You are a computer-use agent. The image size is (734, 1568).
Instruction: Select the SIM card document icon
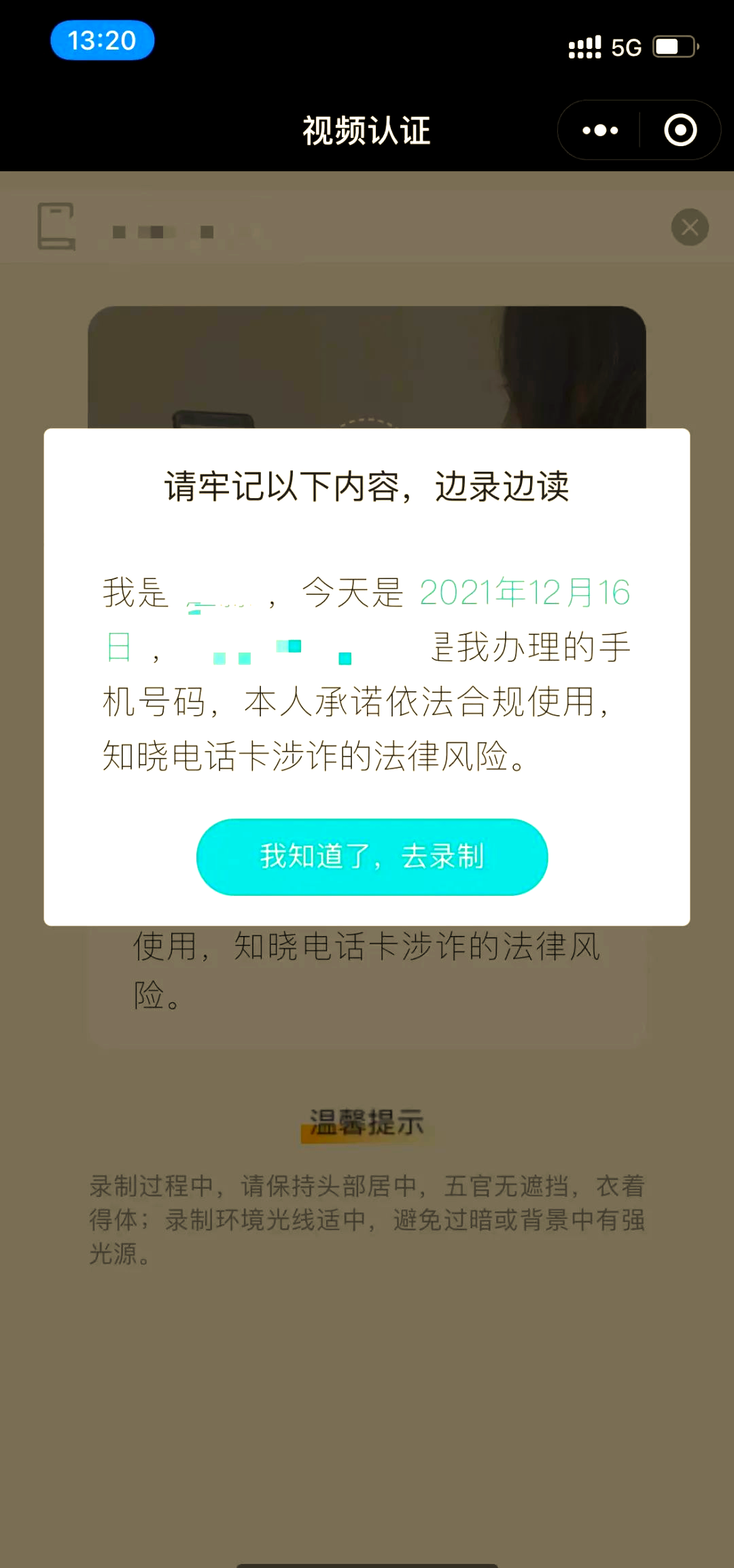57,226
